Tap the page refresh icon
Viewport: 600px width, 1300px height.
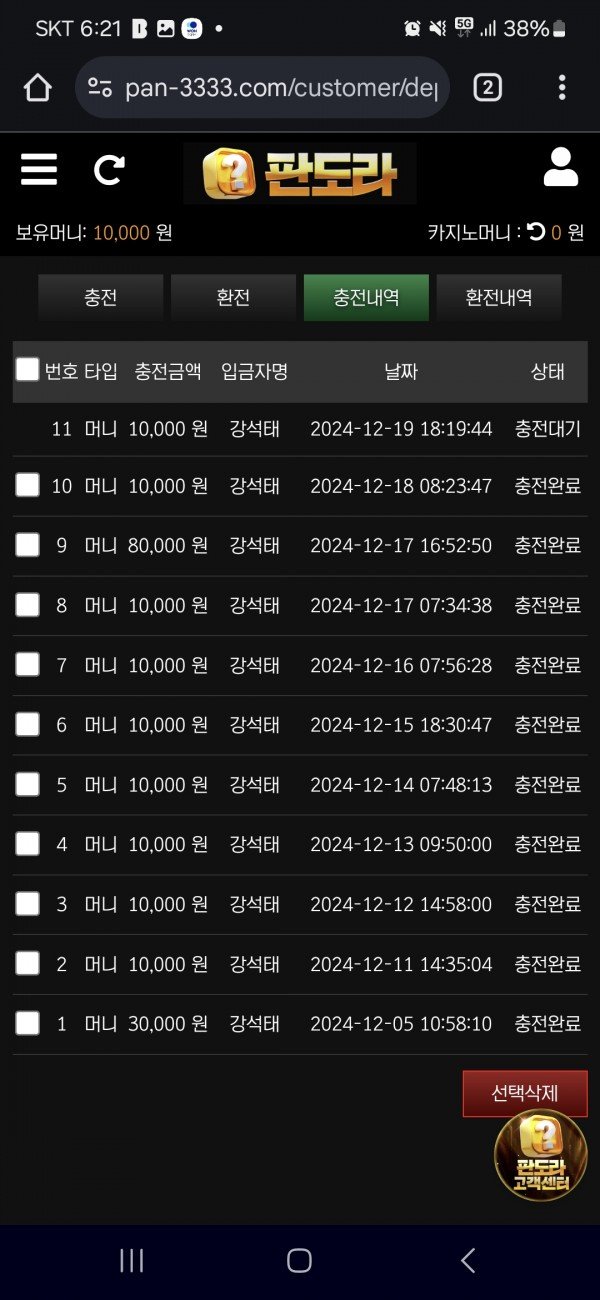coord(108,170)
